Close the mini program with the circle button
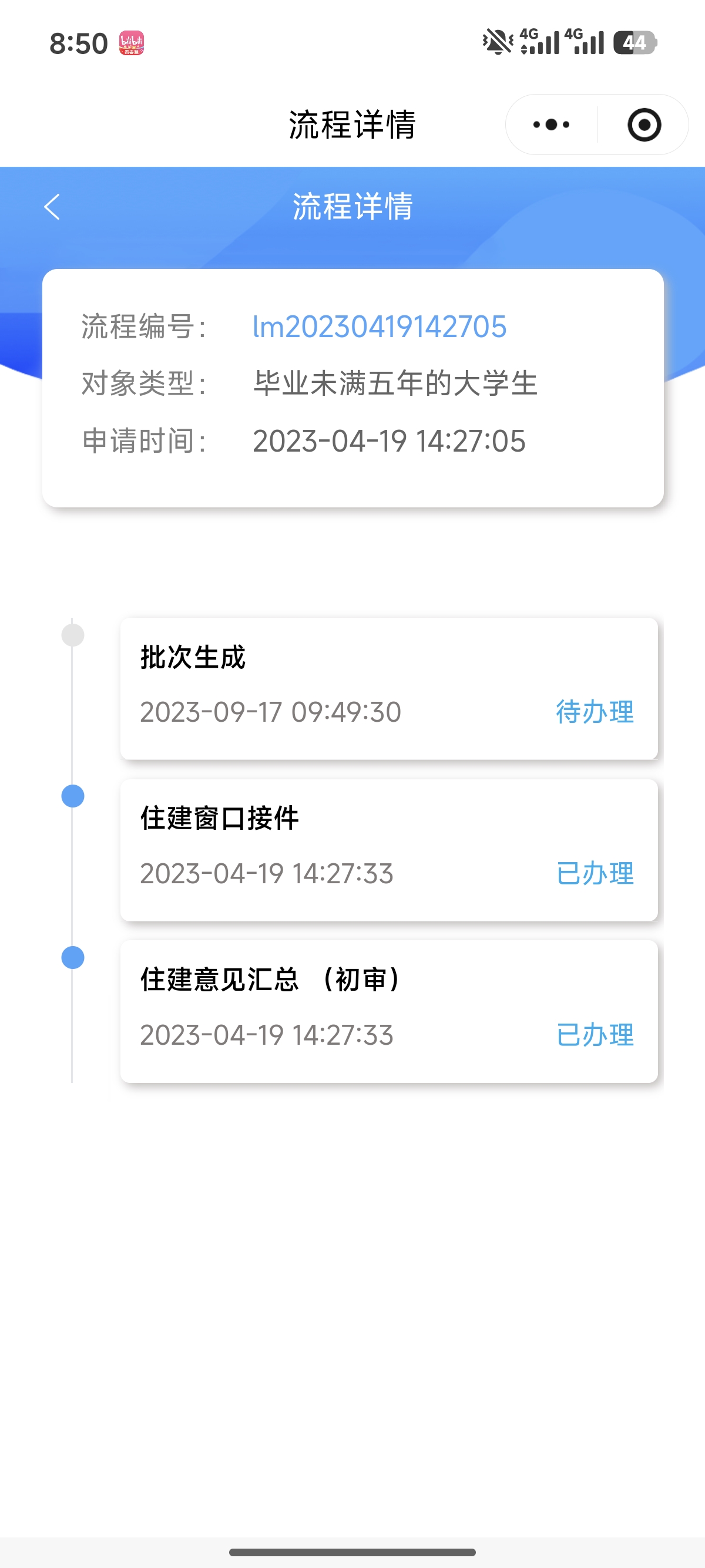705x1568 pixels. (x=644, y=125)
